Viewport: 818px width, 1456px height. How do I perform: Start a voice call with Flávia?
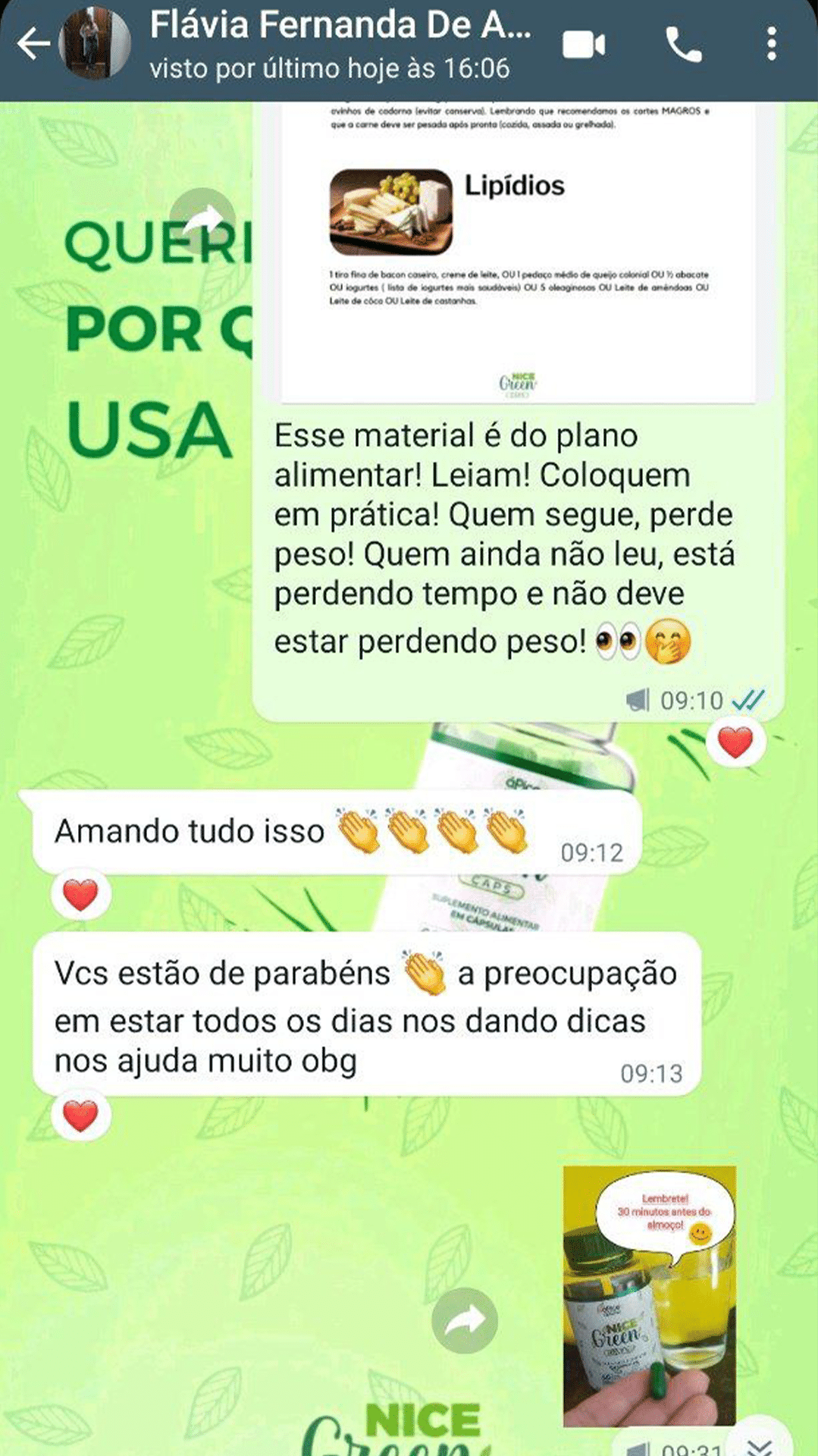click(684, 45)
